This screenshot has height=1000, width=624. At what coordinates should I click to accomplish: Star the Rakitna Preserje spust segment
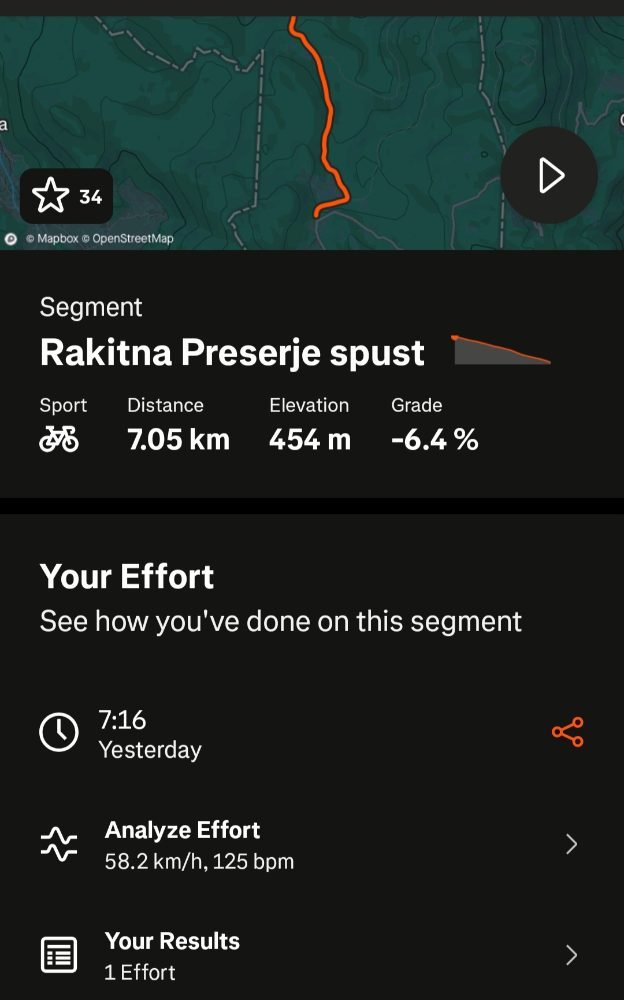point(66,196)
